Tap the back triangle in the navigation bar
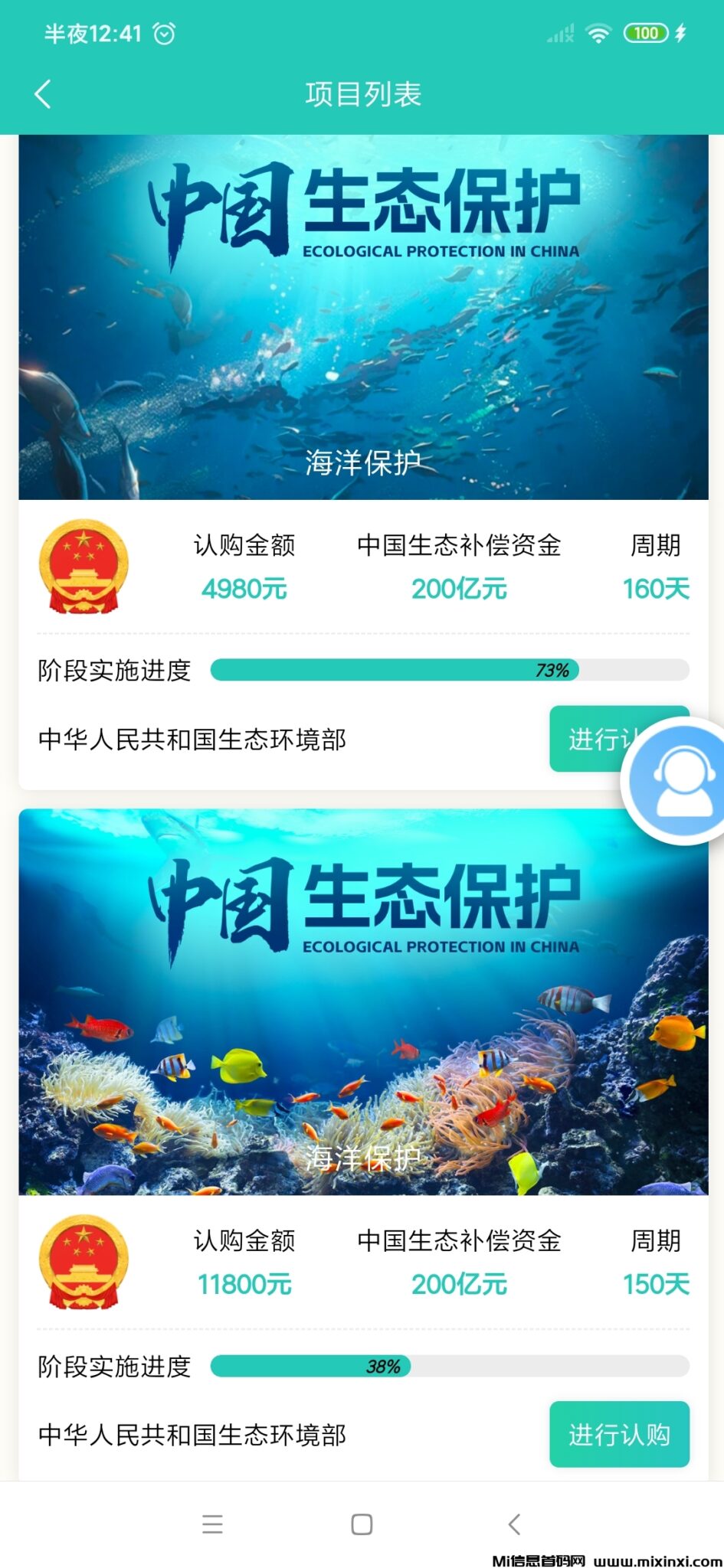The width and height of the screenshot is (724, 1568). [514, 1524]
